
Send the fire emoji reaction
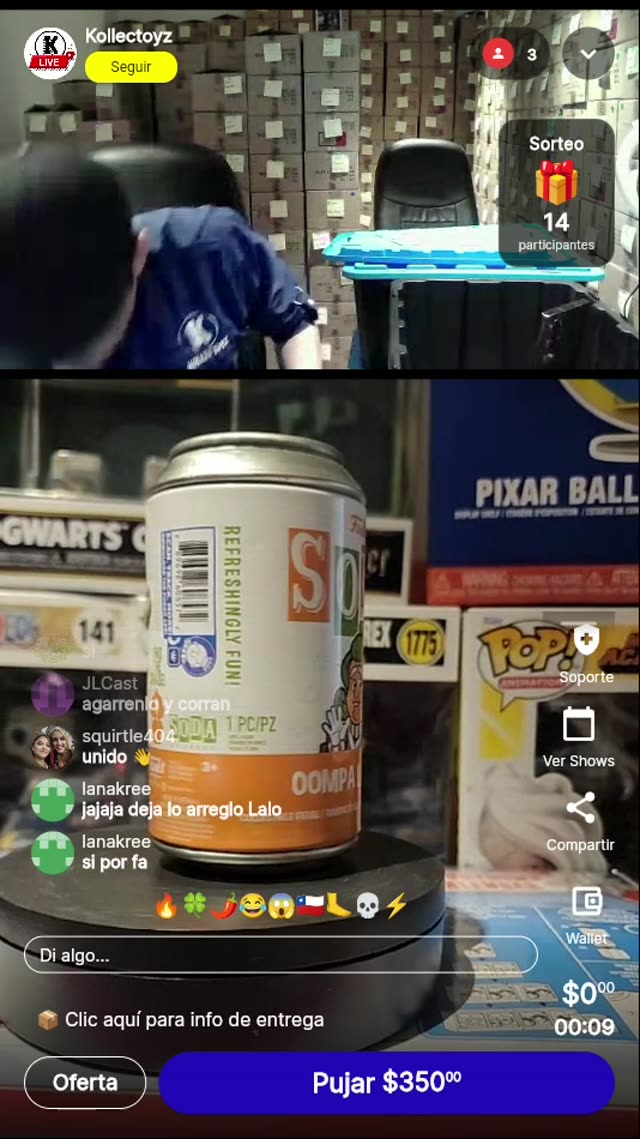tap(166, 906)
